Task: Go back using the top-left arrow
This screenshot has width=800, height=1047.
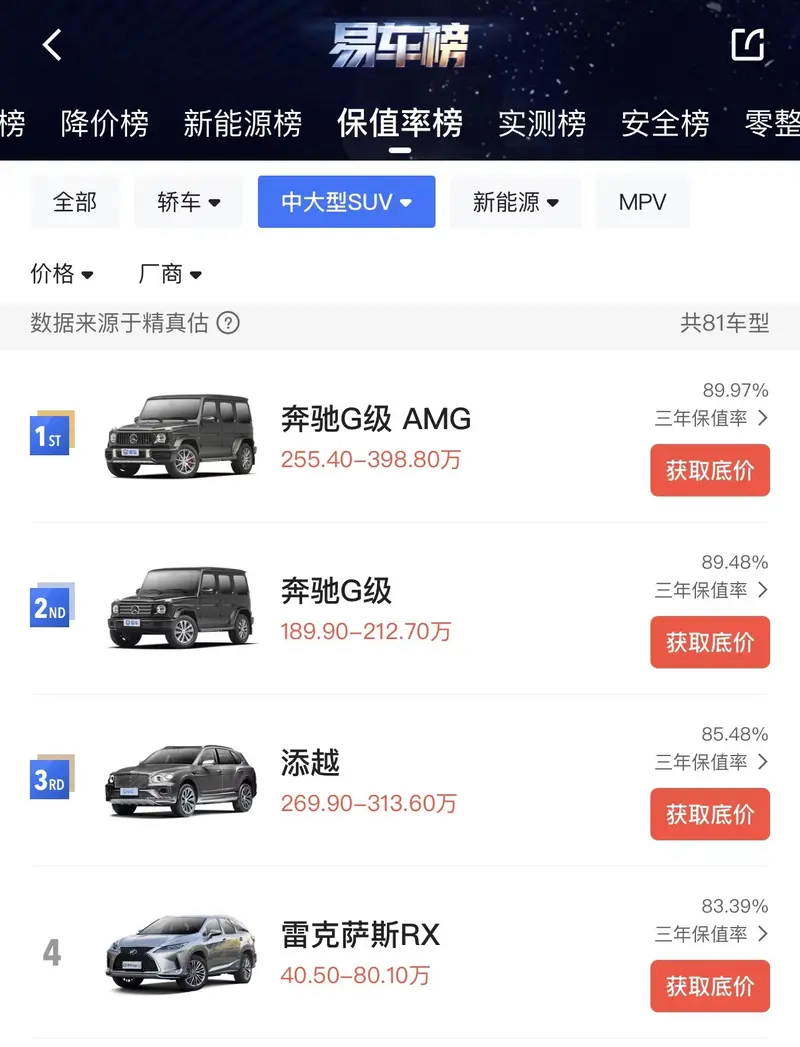Action: pos(52,45)
